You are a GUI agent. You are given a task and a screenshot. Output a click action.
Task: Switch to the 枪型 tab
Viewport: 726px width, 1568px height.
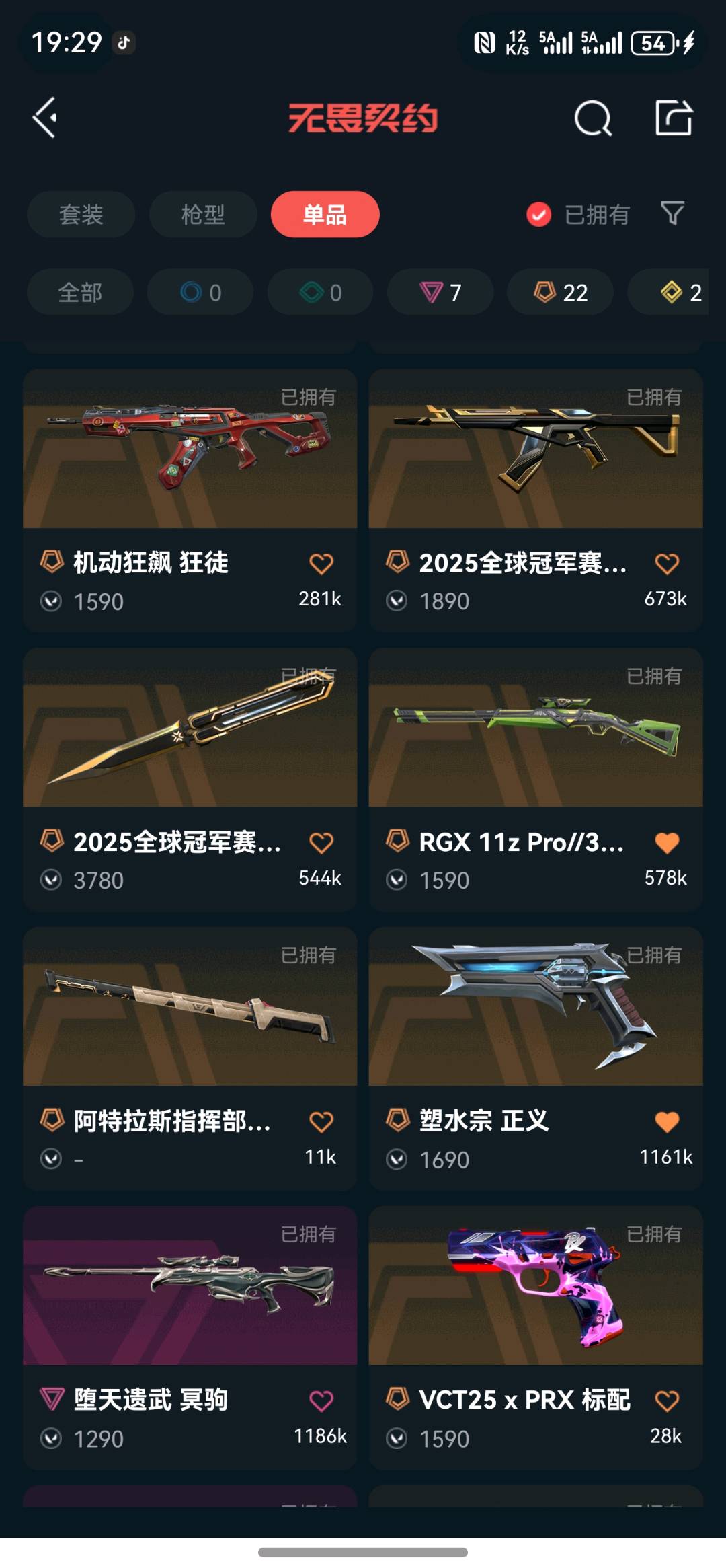click(x=203, y=215)
